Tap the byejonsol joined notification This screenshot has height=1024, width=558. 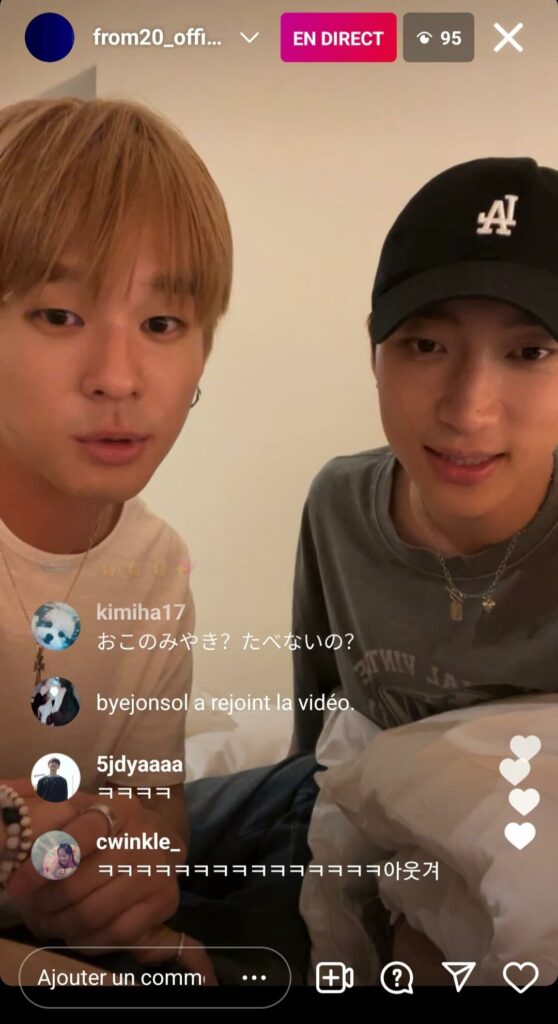(225, 703)
